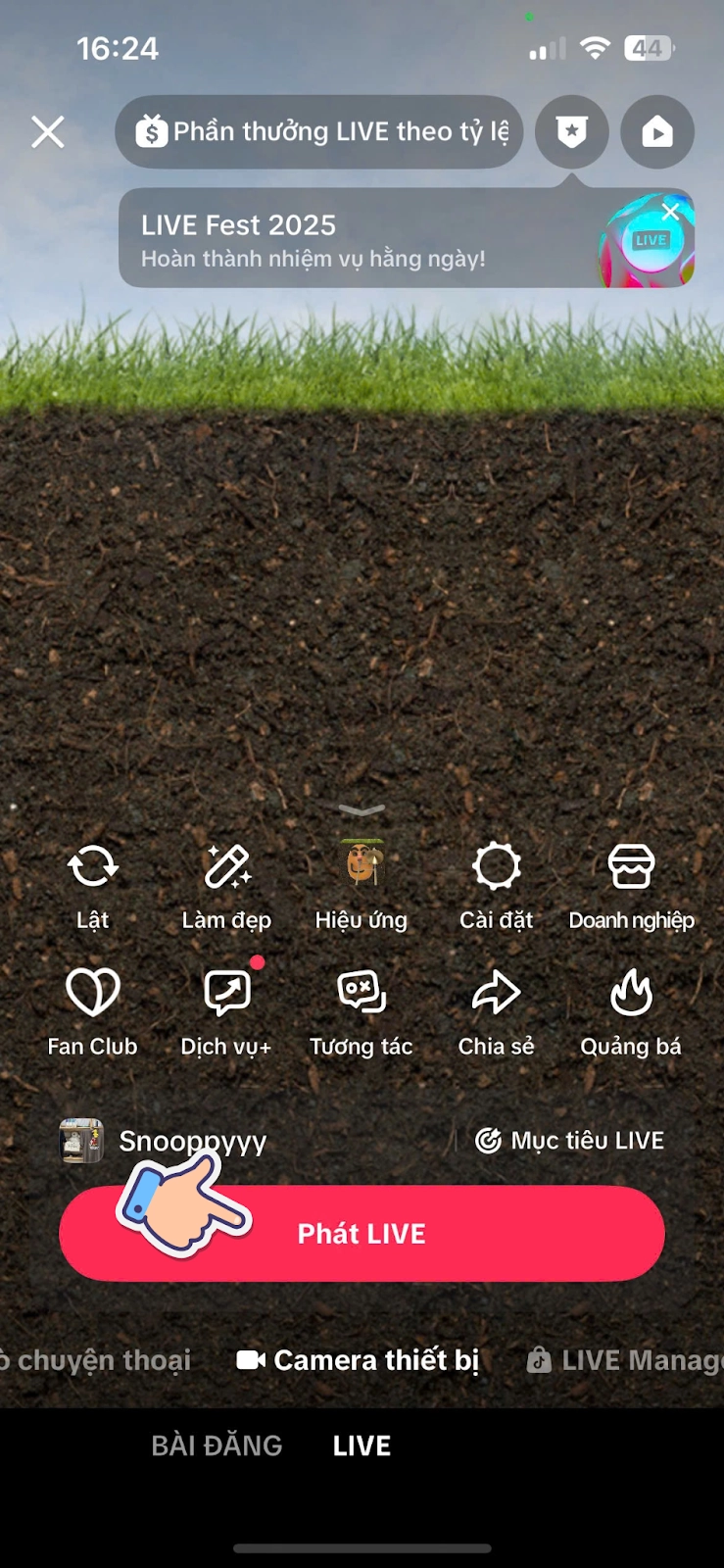Open Tương tác interaction tools
Viewport: 724px width, 1568px height.
[362, 1009]
